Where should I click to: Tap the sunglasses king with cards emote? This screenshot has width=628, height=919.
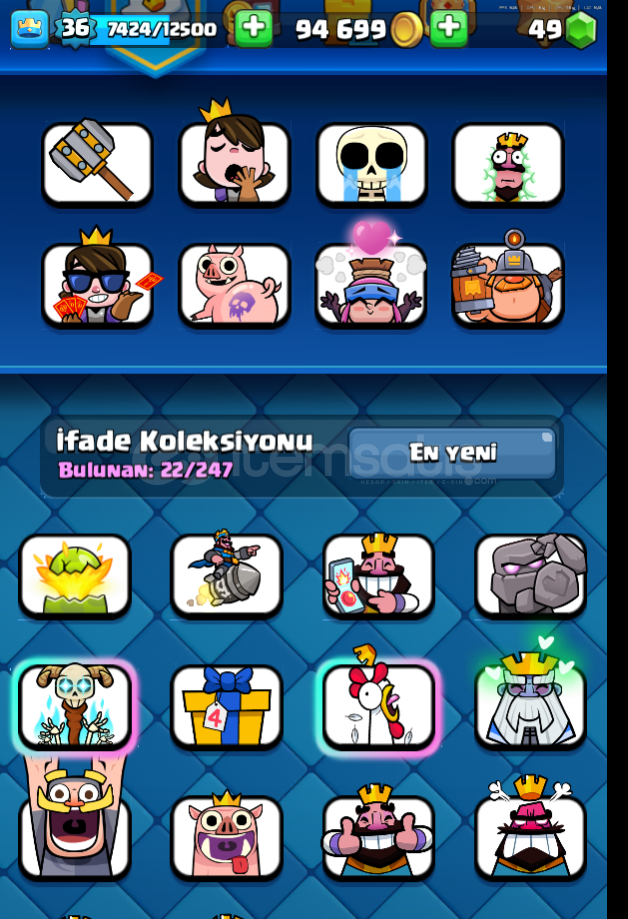[x=97, y=283]
